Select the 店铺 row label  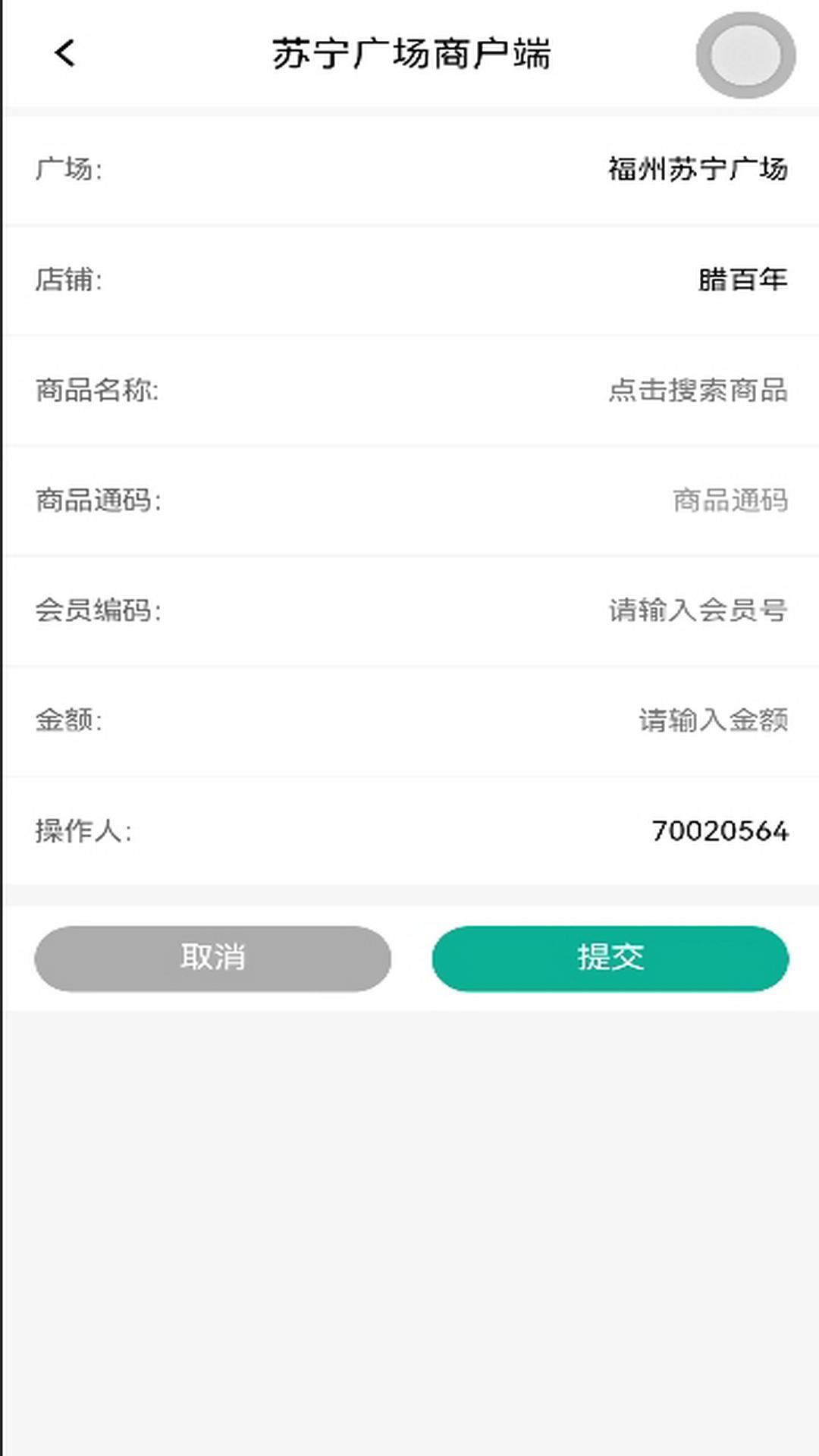(69, 281)
